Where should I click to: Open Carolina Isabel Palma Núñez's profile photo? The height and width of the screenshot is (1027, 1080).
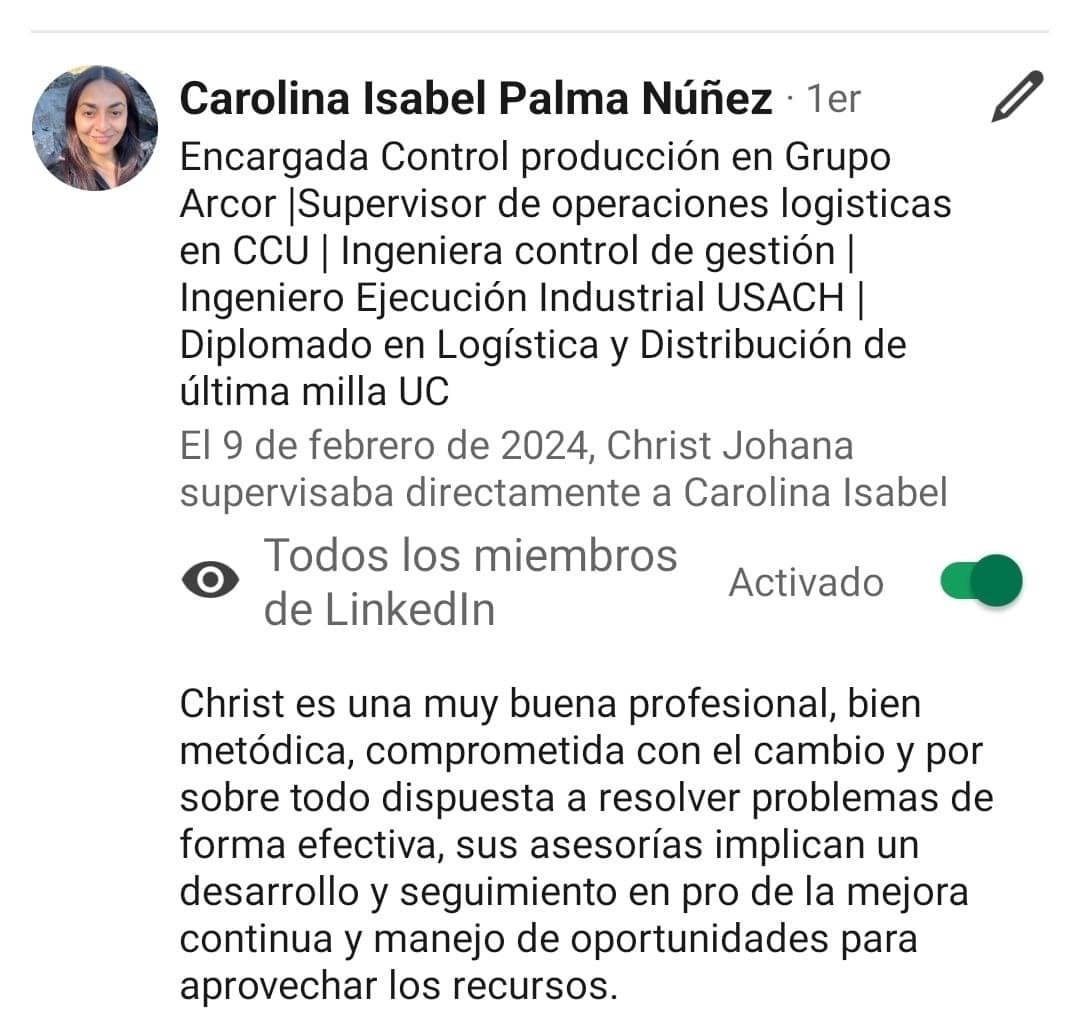pyautogui.click(x=95, y=128)
